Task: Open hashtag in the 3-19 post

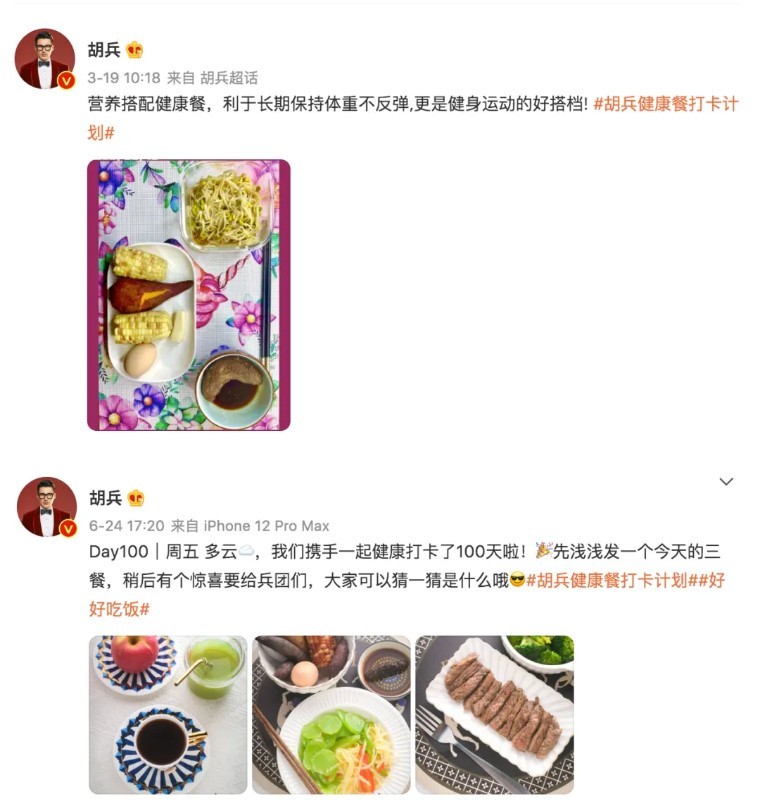Action: coord(665,103)
